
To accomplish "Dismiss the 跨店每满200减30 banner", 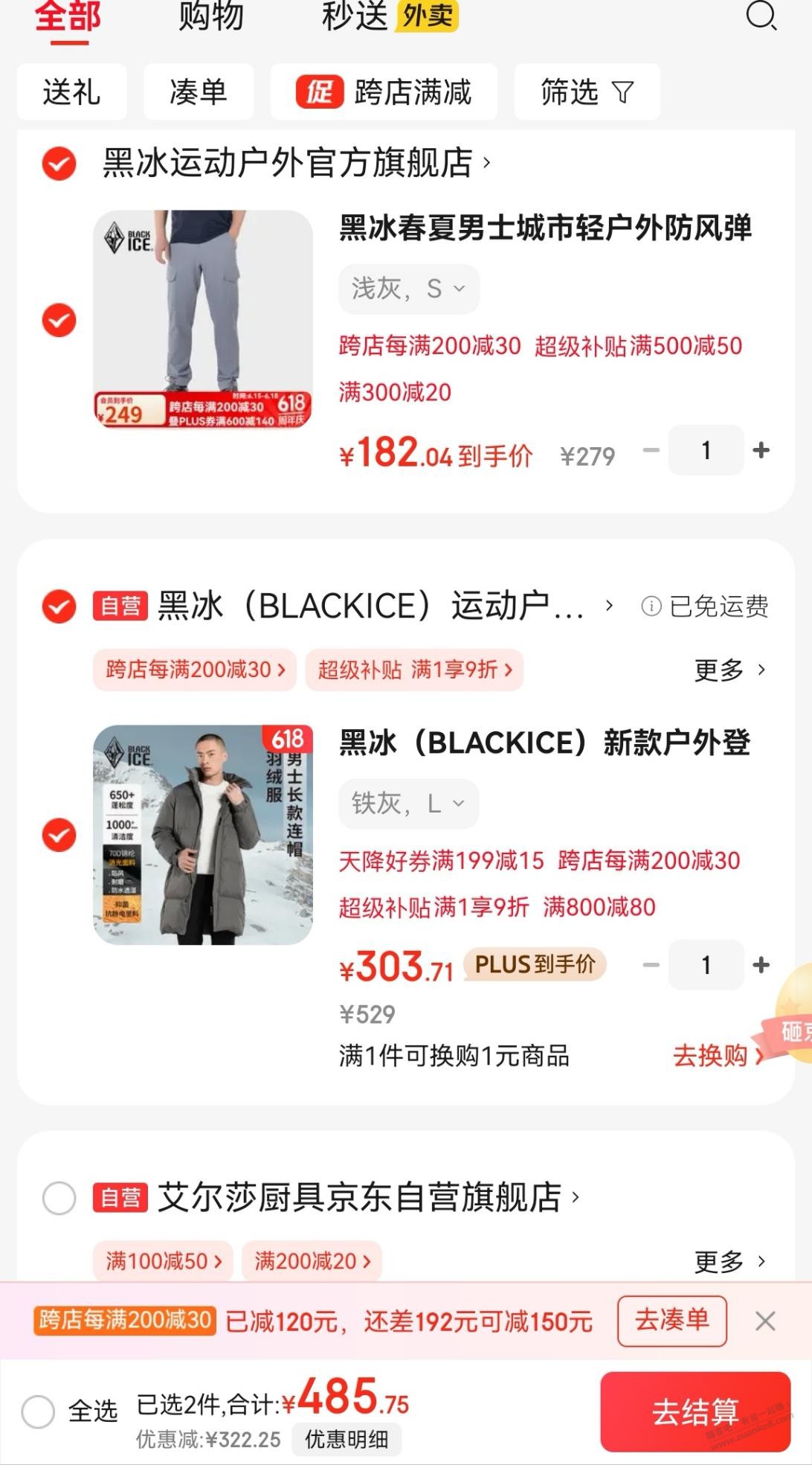I will tap(765, 1321).
